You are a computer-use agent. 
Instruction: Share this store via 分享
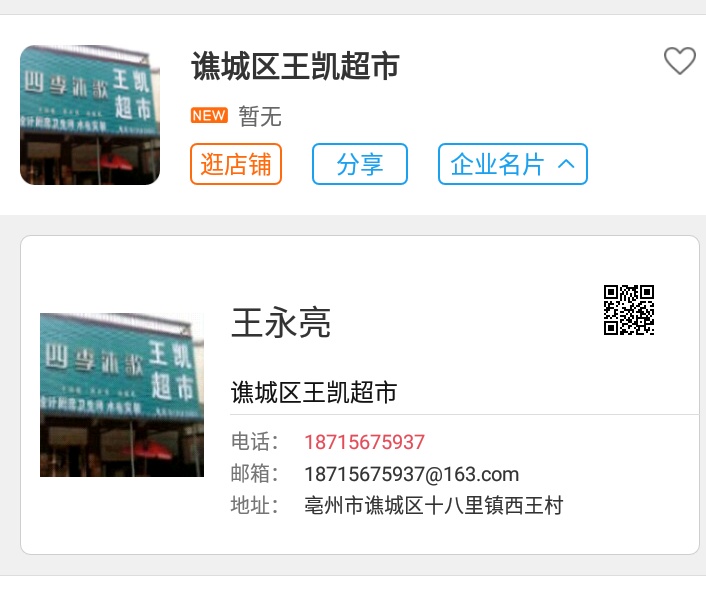coord(360,165)
